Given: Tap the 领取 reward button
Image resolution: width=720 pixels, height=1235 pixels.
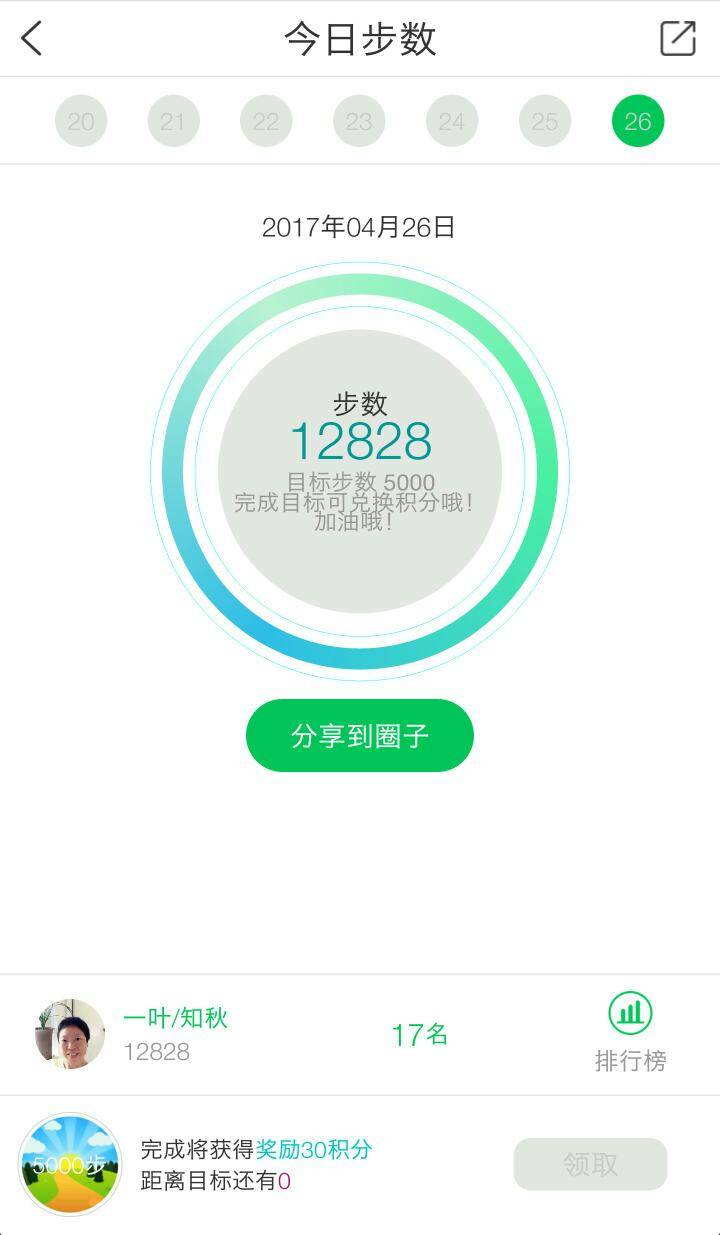Looking at the screenshot, I should pos(590,1164).
